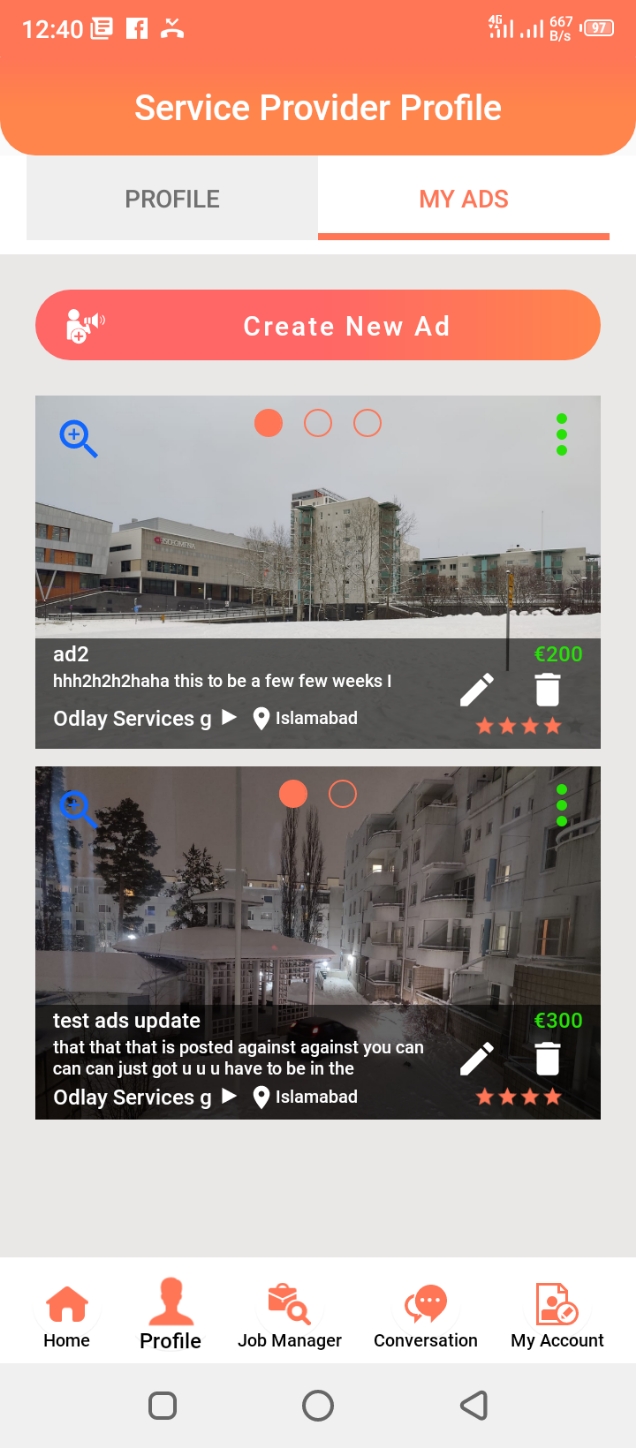Select the MY ADS tab
Image resolution: width=636 pixels, height=1448 pixels.
point(463,199)
